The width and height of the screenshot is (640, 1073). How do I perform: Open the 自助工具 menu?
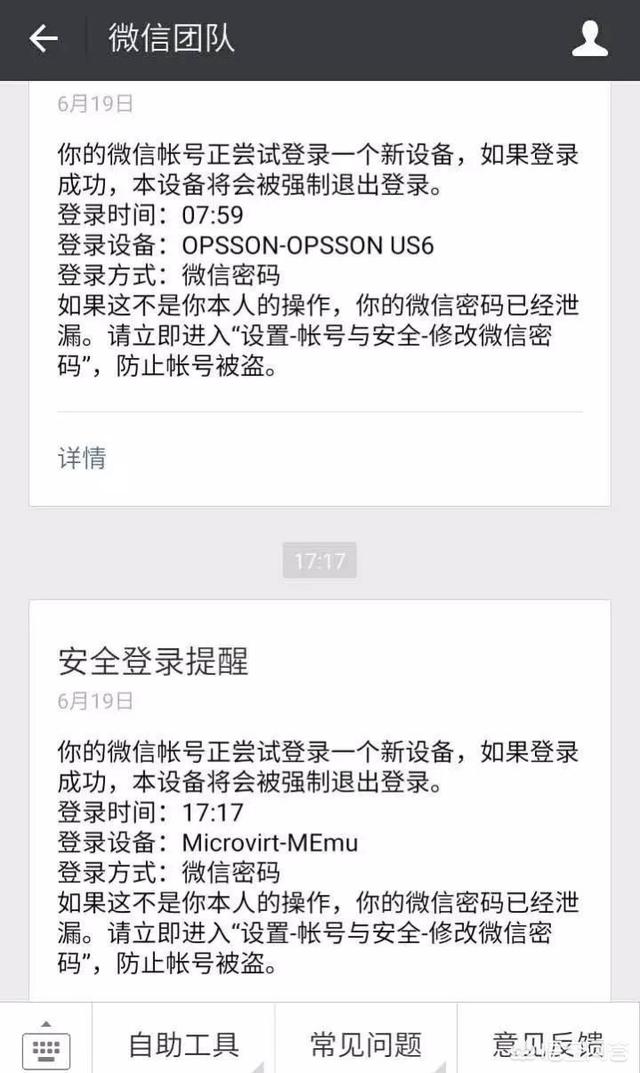click(x=183, y=1043)
